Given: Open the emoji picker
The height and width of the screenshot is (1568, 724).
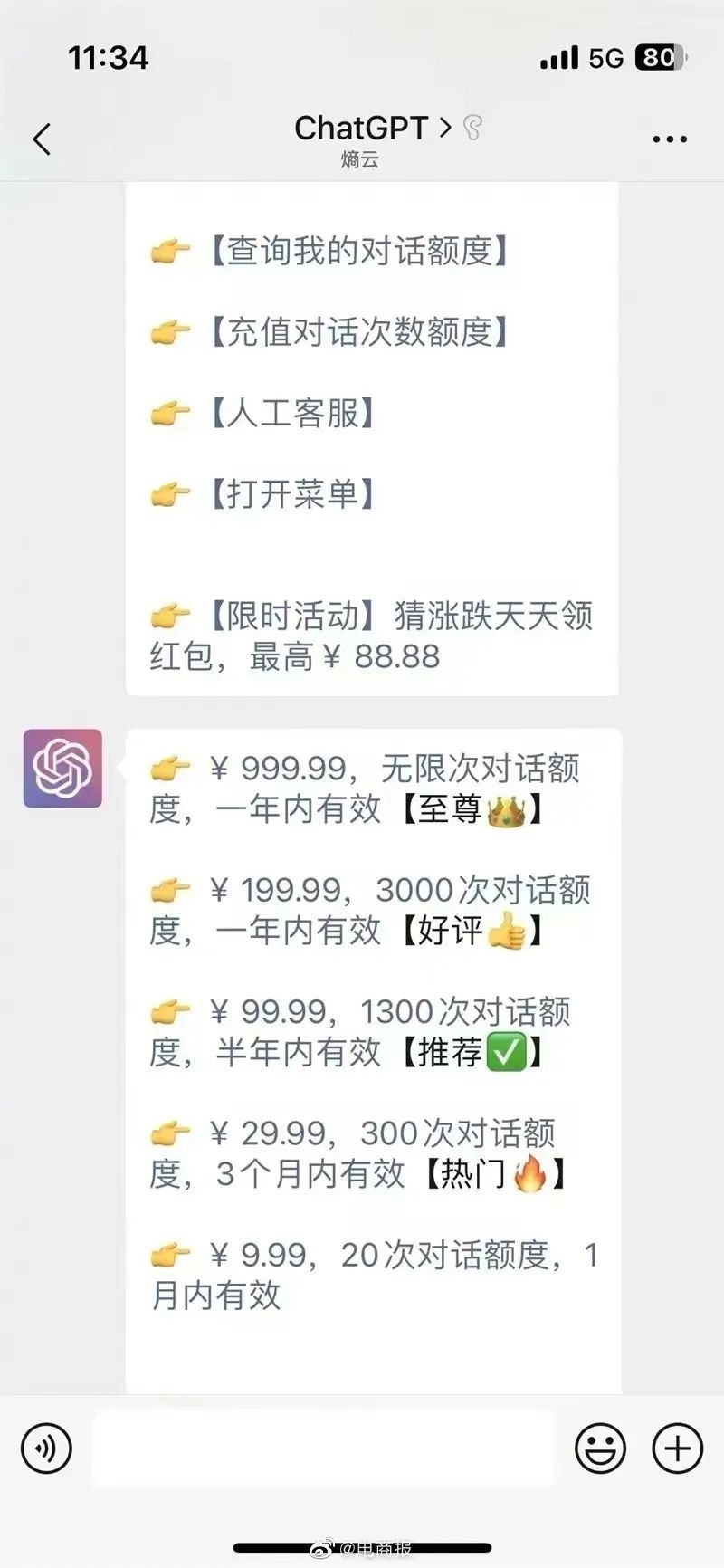Looking at the screenshot, I should pos(600,1448).
